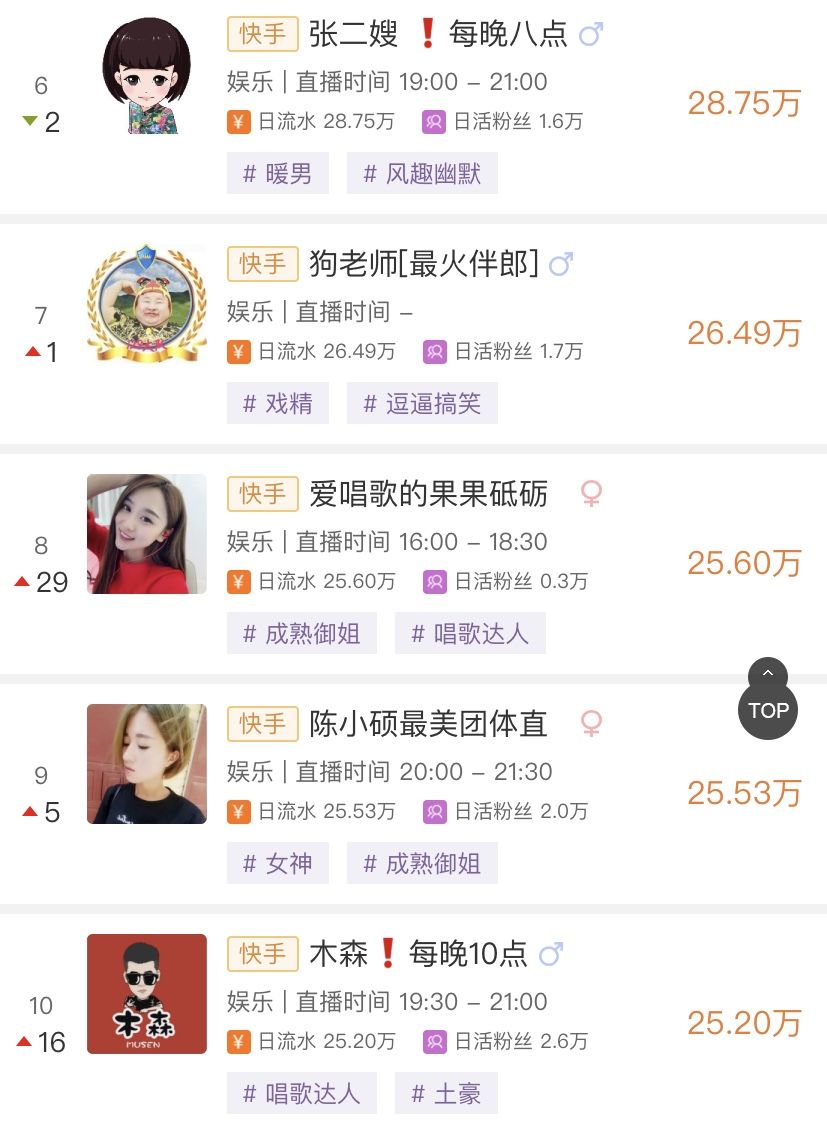The width and height of the screenshot is (827, 1123).
Task: Select the male gender icon beside 张二嫂
Action: pos(589,33)
